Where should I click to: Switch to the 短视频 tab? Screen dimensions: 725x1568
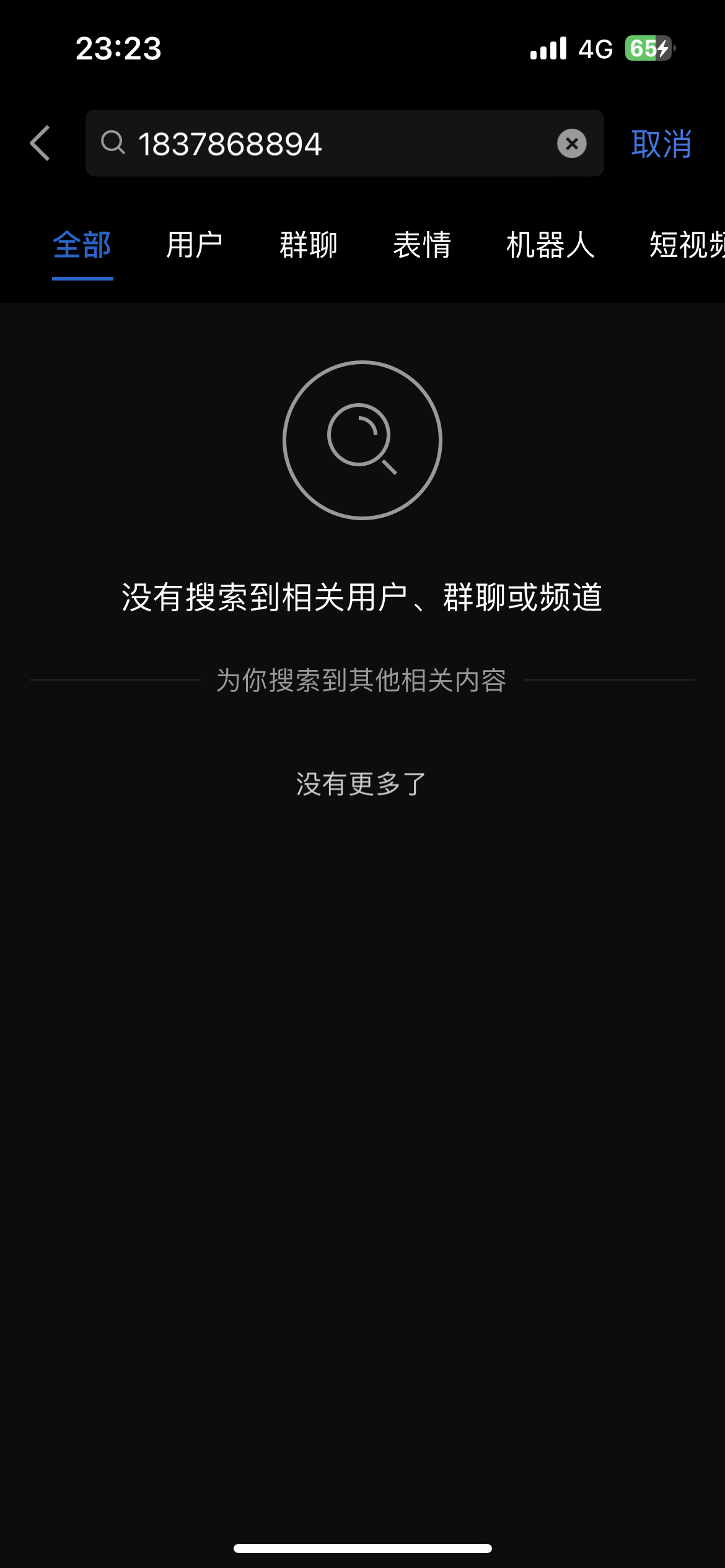(687, 245)
